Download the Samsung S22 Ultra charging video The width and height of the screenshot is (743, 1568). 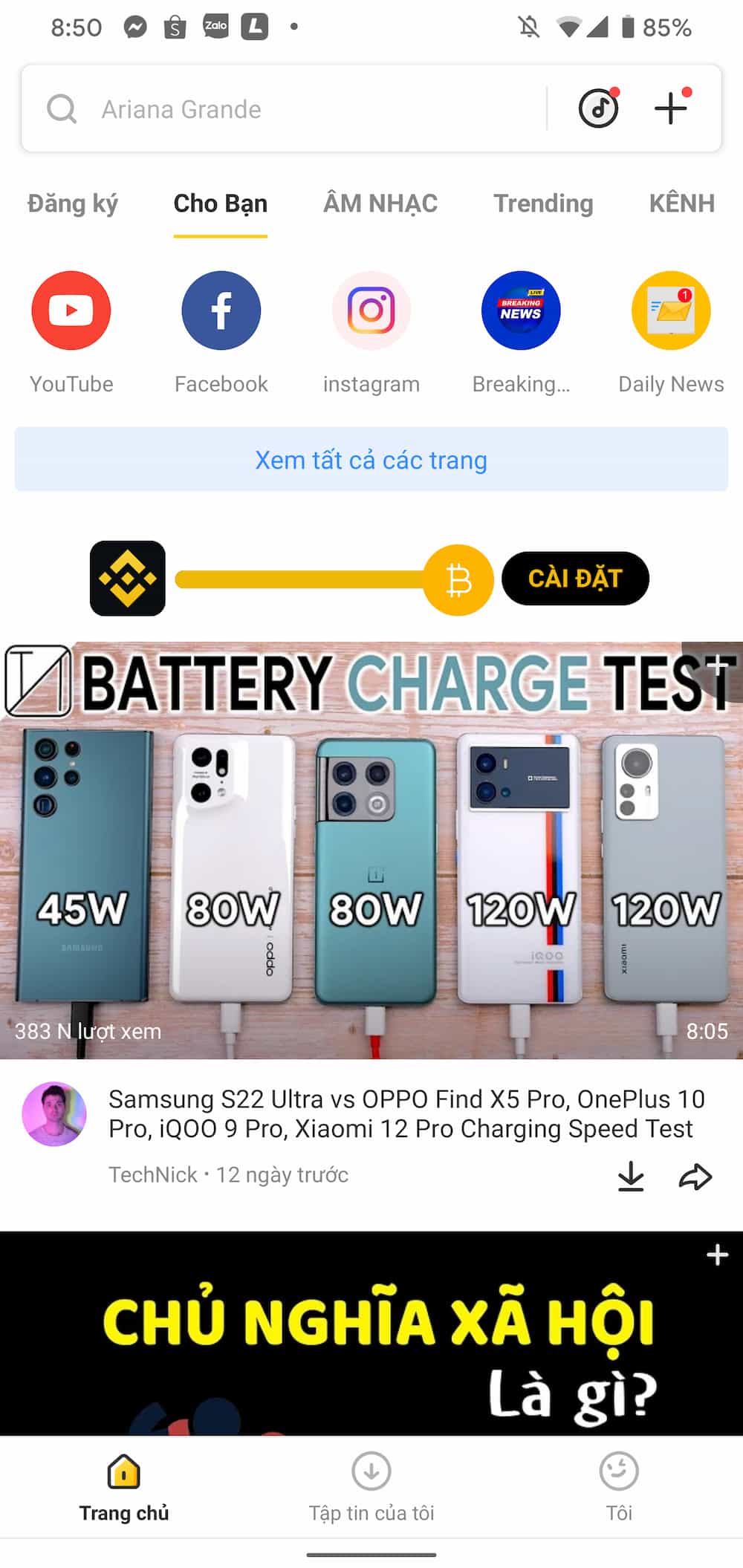(631, 1177)
